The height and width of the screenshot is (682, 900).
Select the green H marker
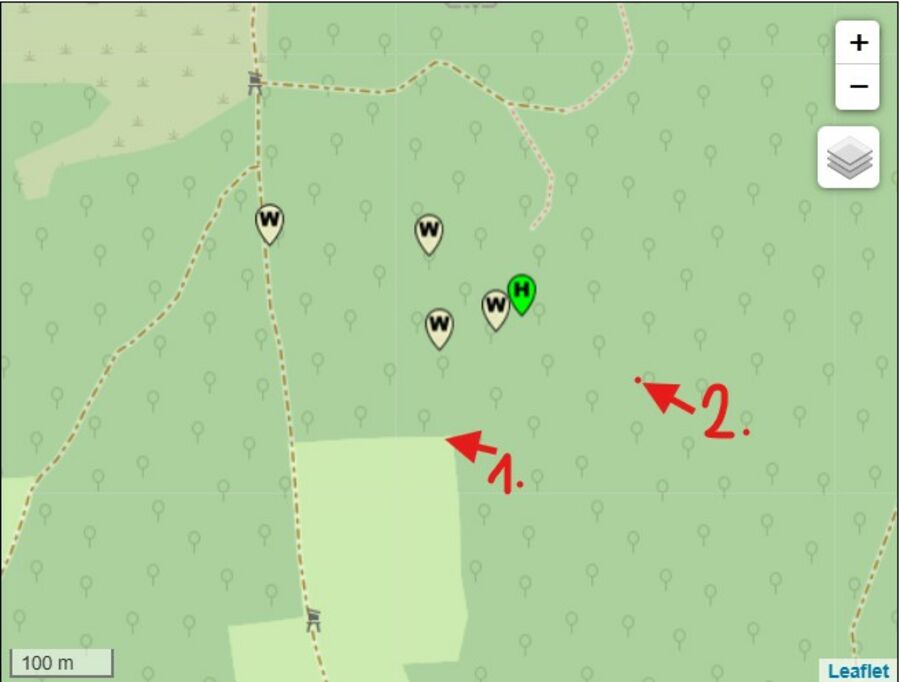point(521,292)
